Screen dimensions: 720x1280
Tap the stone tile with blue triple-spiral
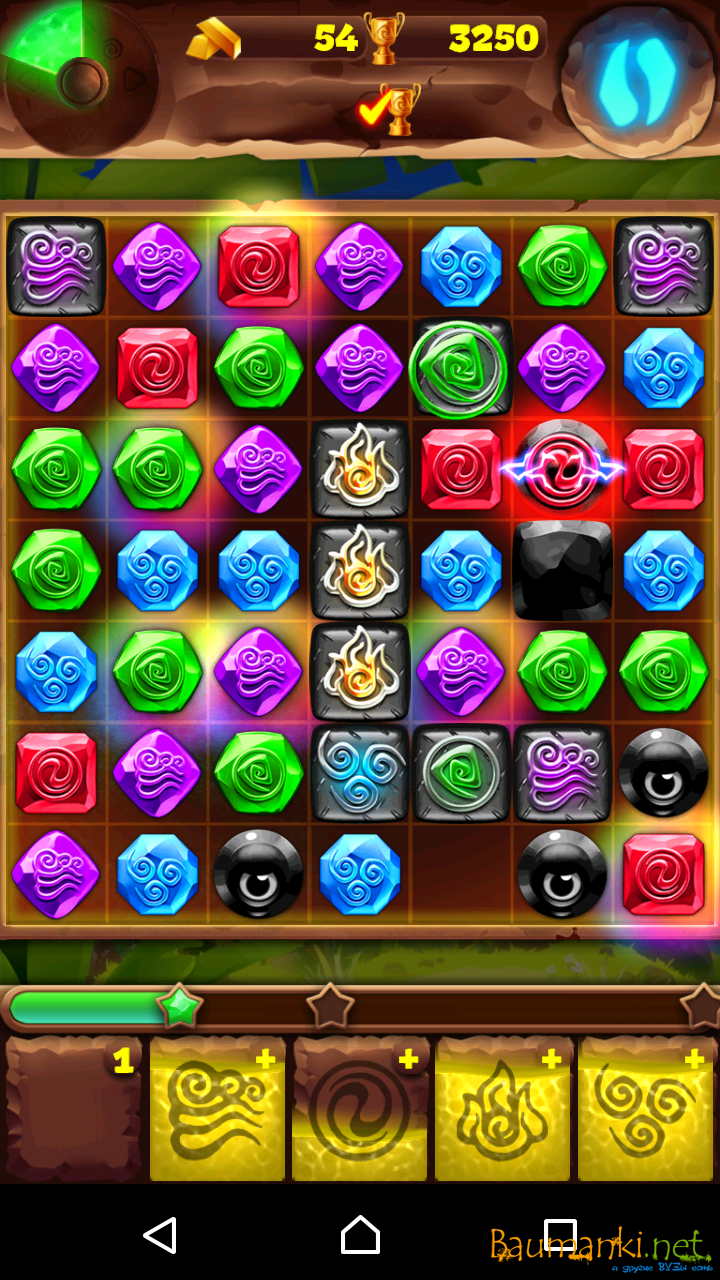[x=359, y=772]
